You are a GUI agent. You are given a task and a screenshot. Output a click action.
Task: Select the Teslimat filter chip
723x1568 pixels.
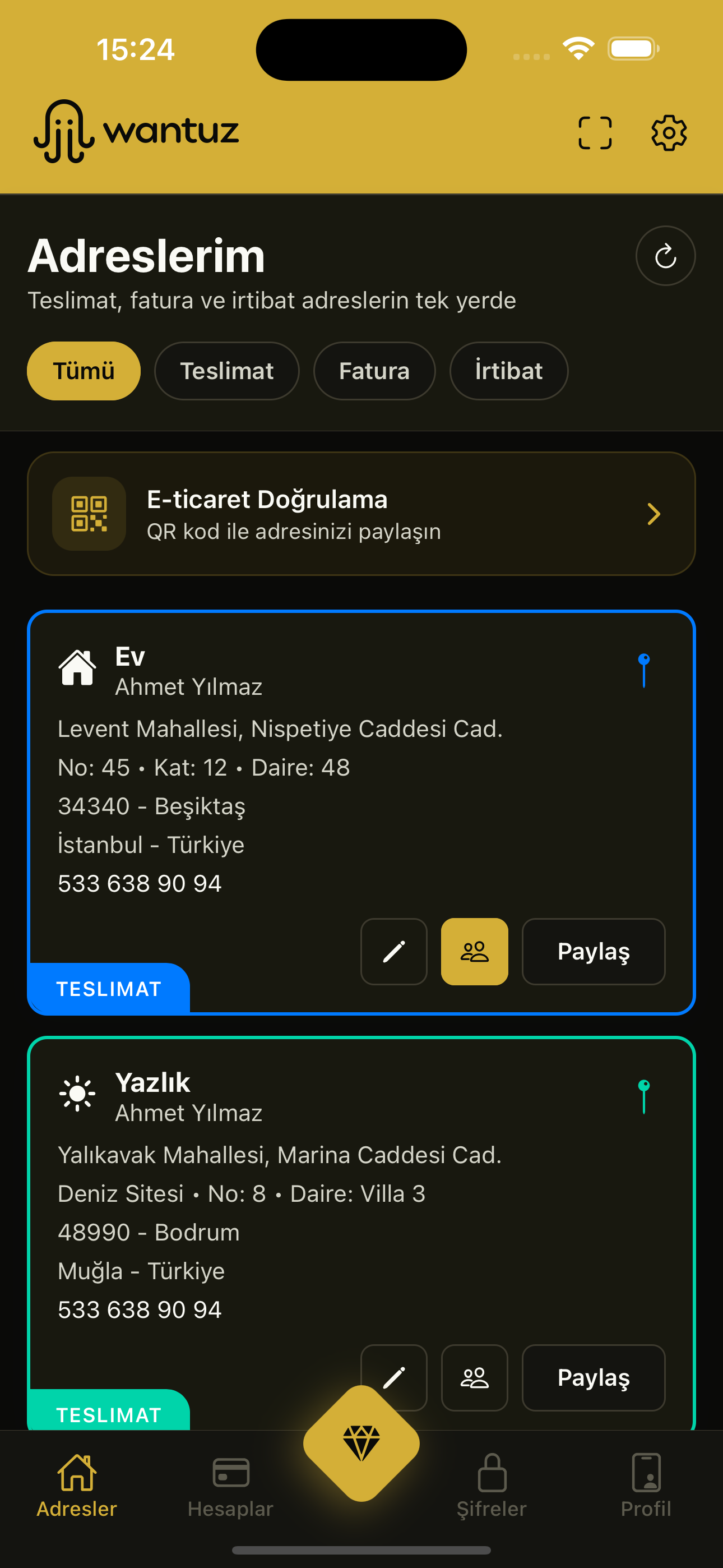click(x=226, y=371)
